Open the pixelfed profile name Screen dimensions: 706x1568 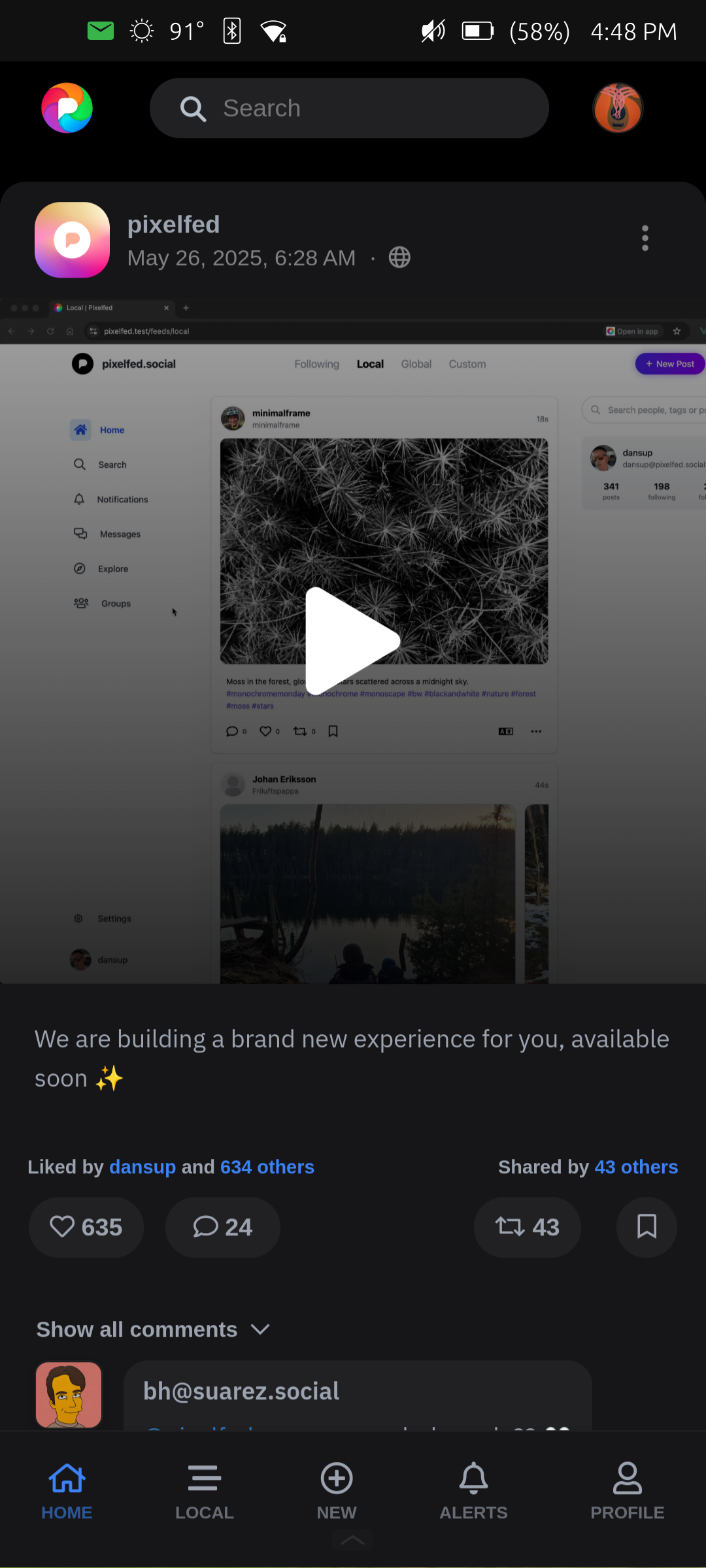pos(173,224)
